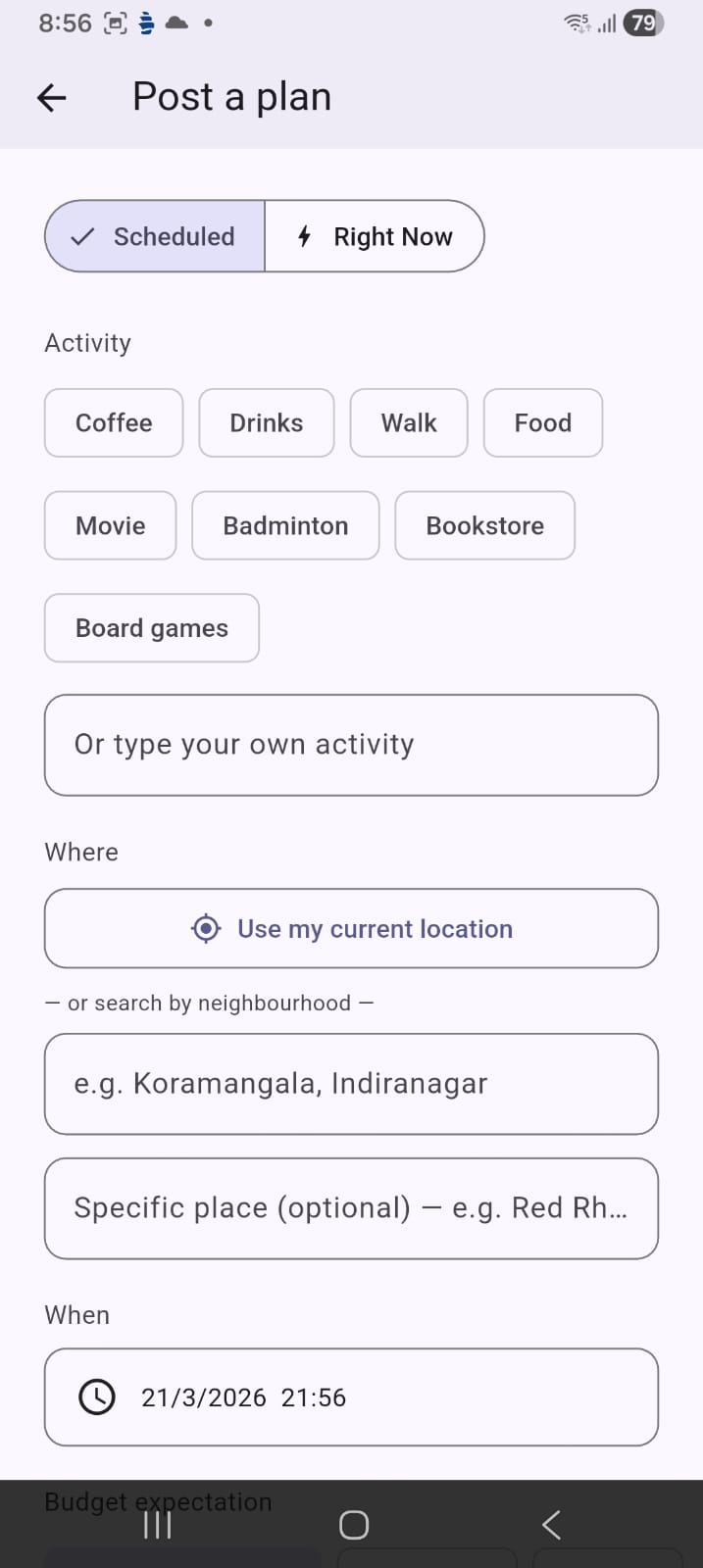Image resolution: width=703 pixels, height=1568 pixels.
Task: Select Badminton as the activity
Action: pyautogui.click(x=285, y=526)
